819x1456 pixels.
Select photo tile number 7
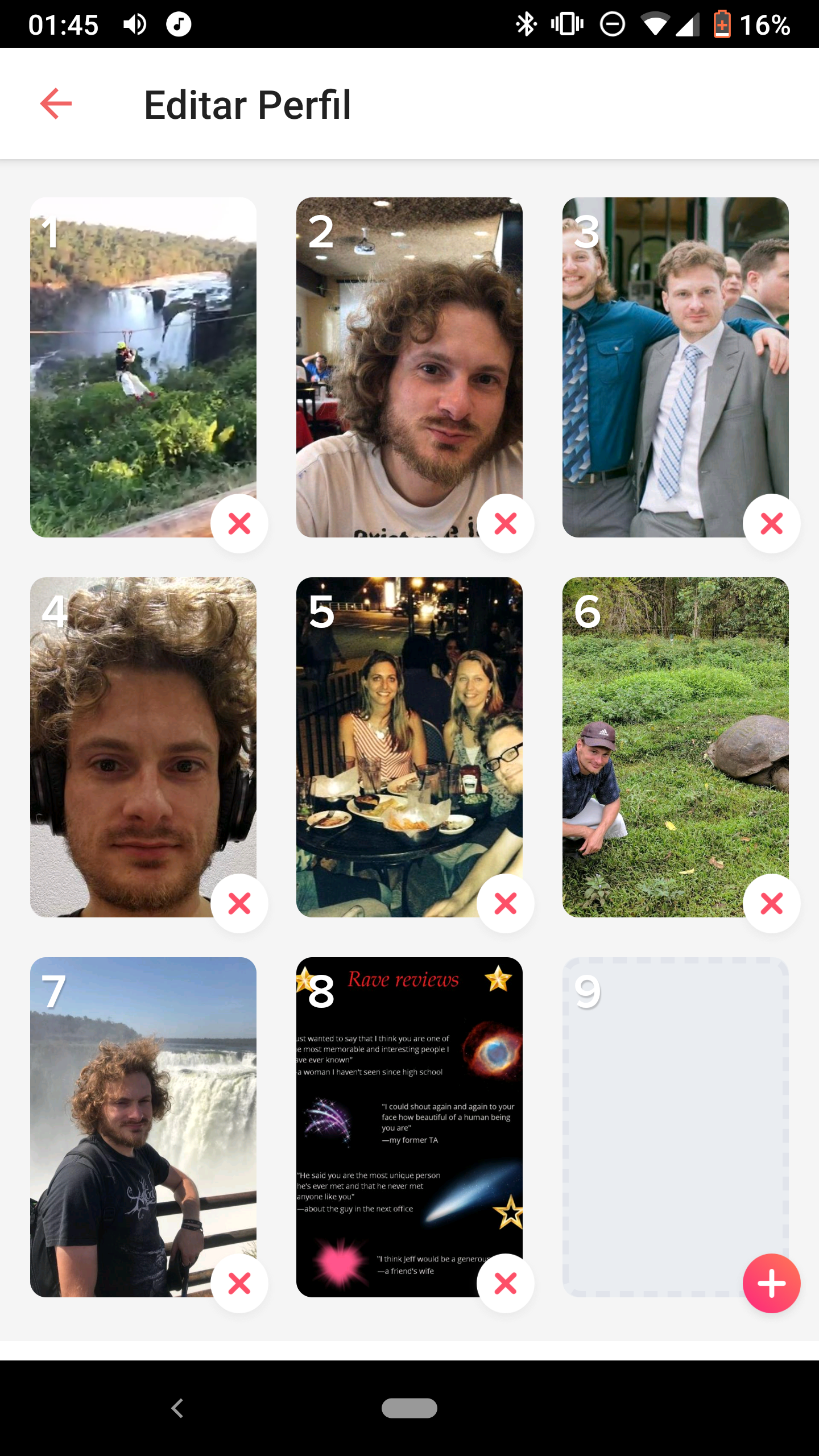pyautogui.click(x=143, y=1127)
